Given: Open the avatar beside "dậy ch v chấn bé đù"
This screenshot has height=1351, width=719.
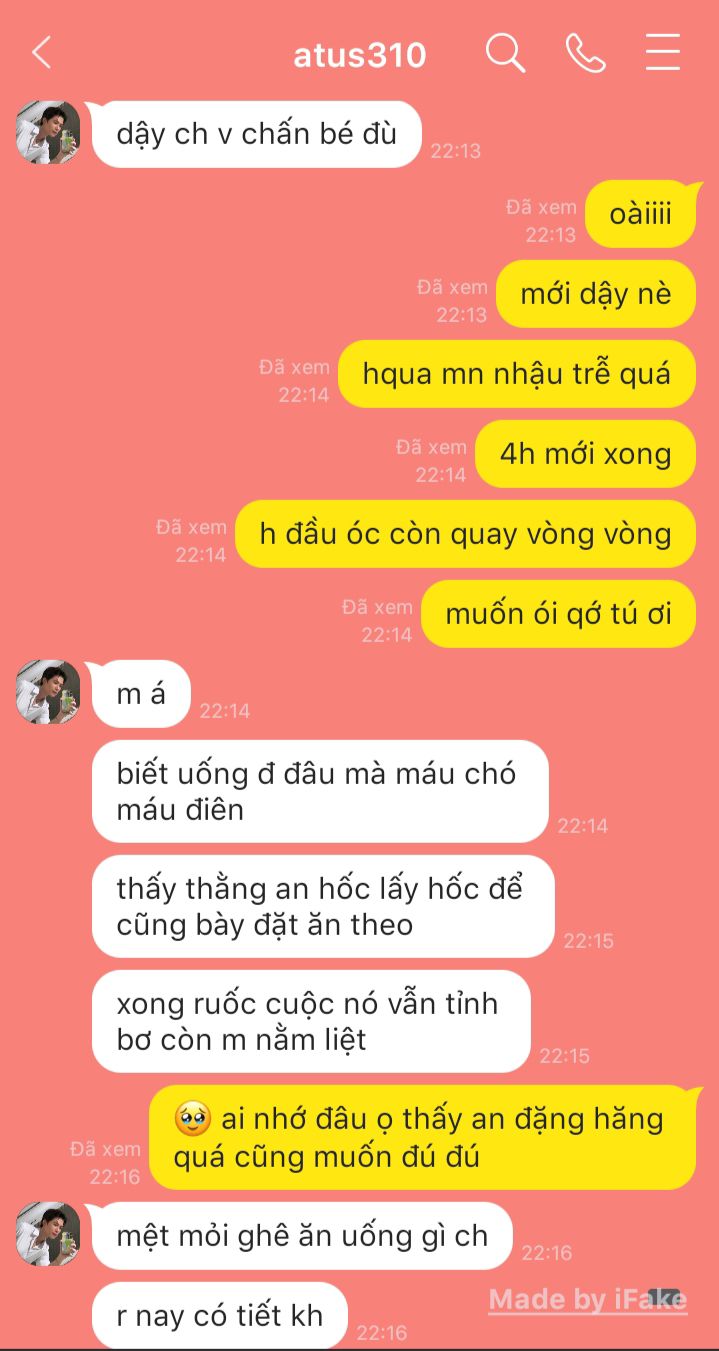Looking at the screenshot, I should [47, 132].
